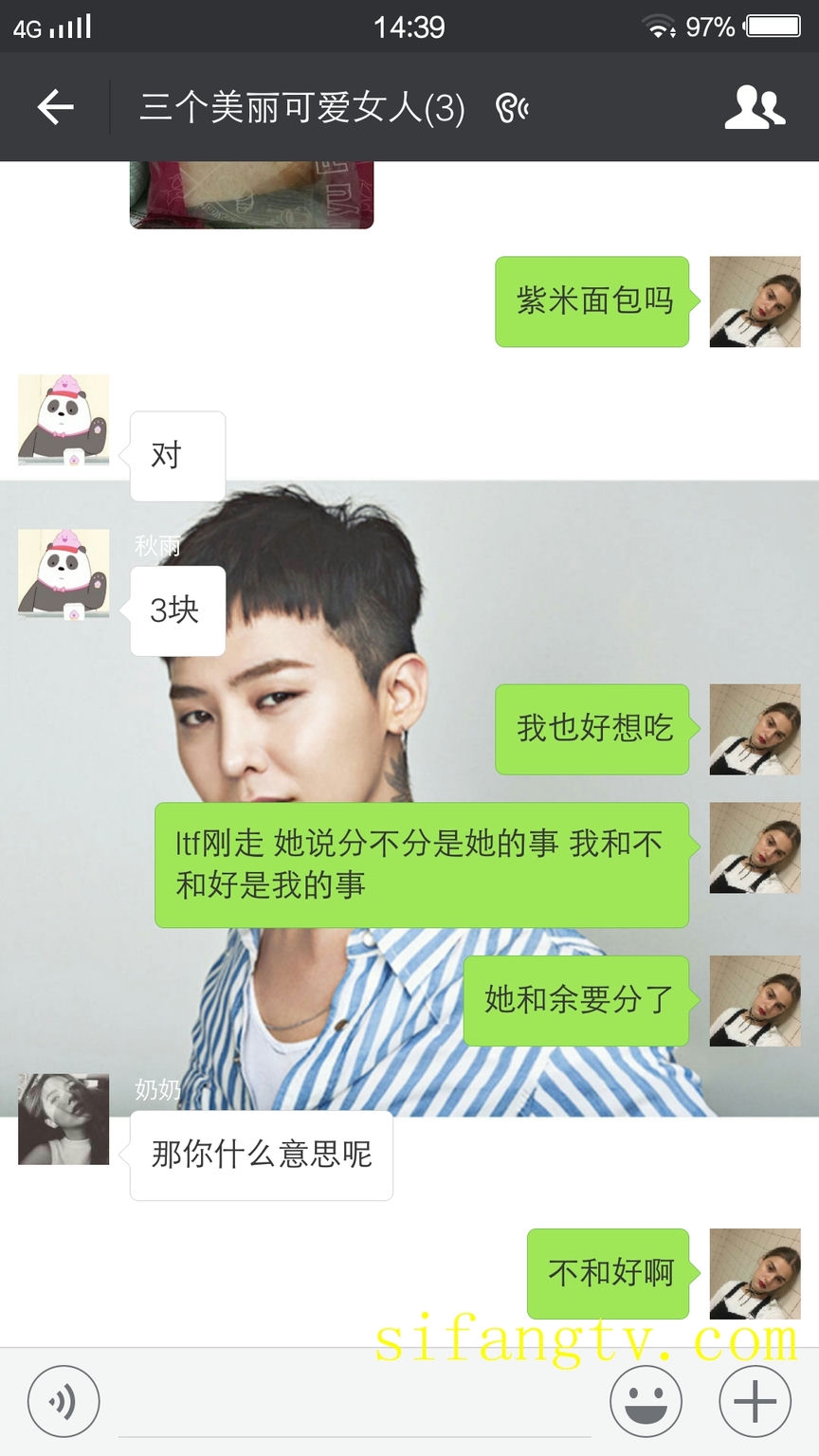
Task: Open group chat members info
Action: tap(755, 107)
